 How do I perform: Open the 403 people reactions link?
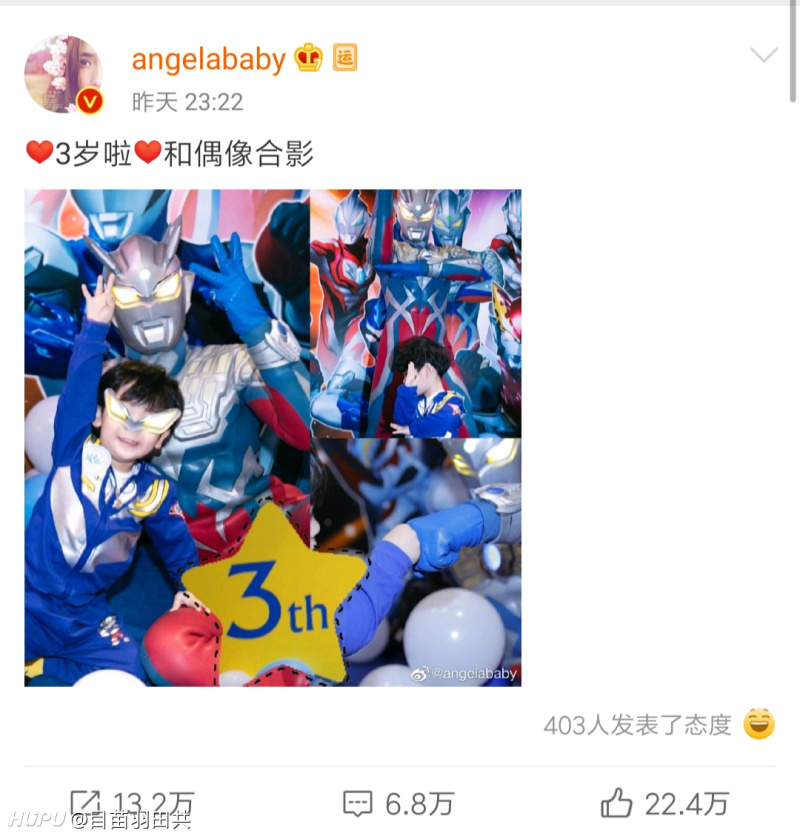[x=637, y=725]
